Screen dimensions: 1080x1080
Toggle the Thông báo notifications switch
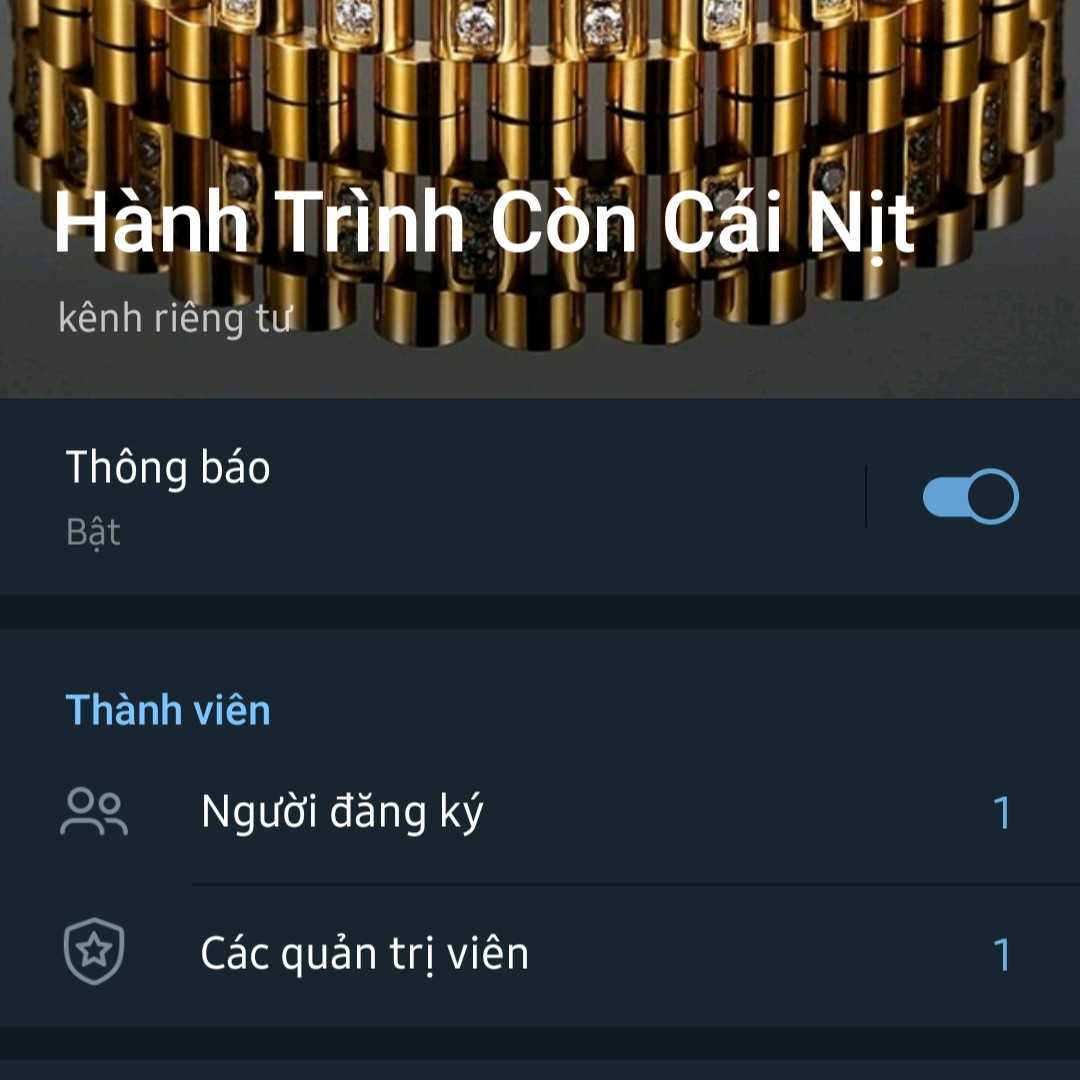tap(969, 497)
